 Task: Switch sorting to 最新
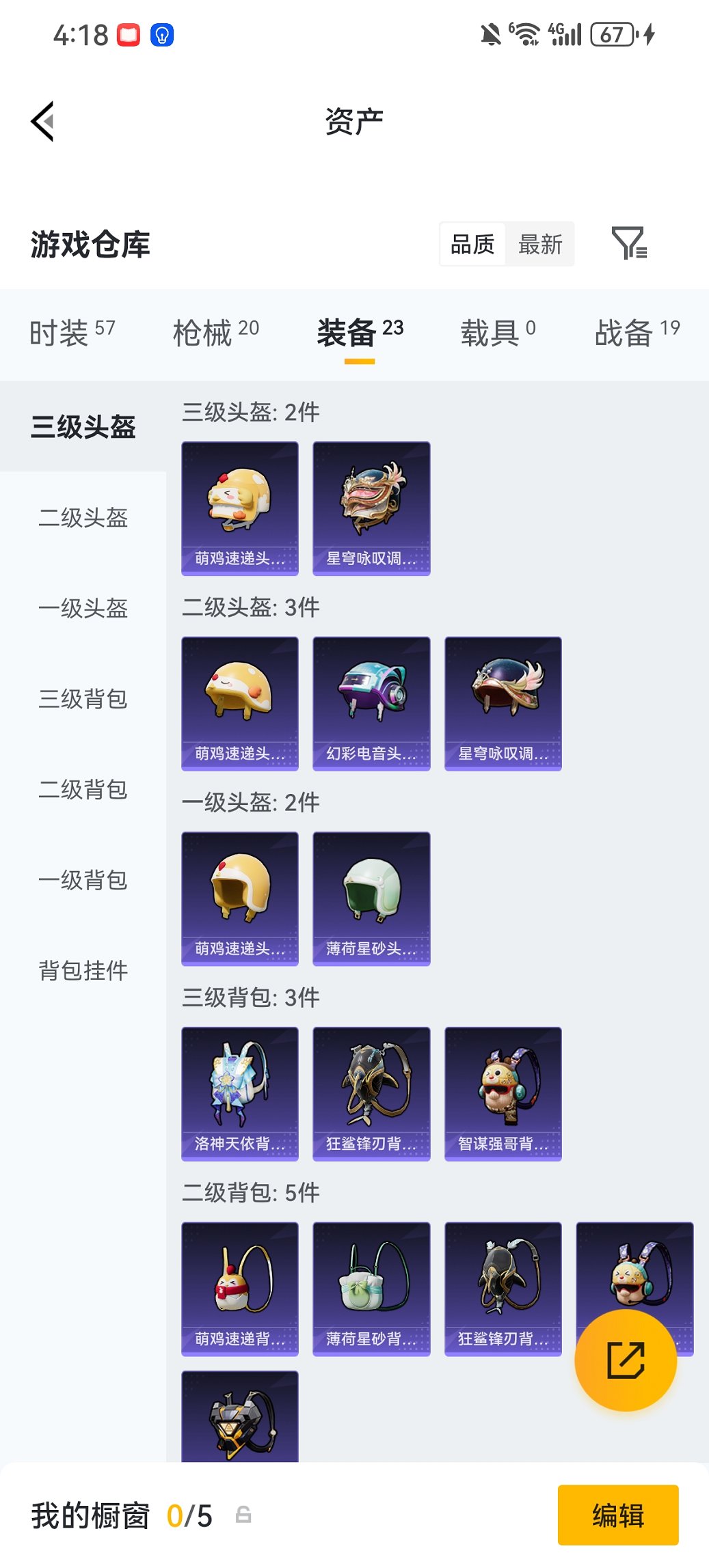tap(540, 244)
